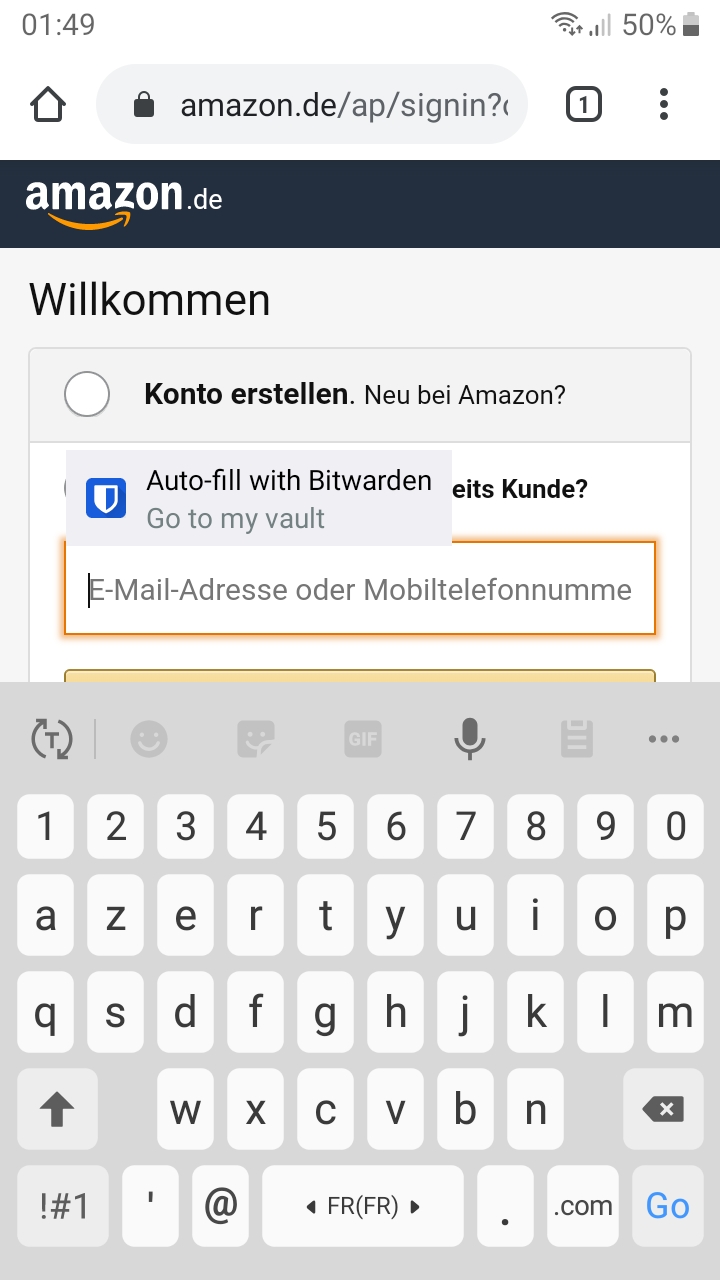The width and height of the screenshot is (720, 1280).
Task: Tap the @ key
Action: click(220, 1205)
